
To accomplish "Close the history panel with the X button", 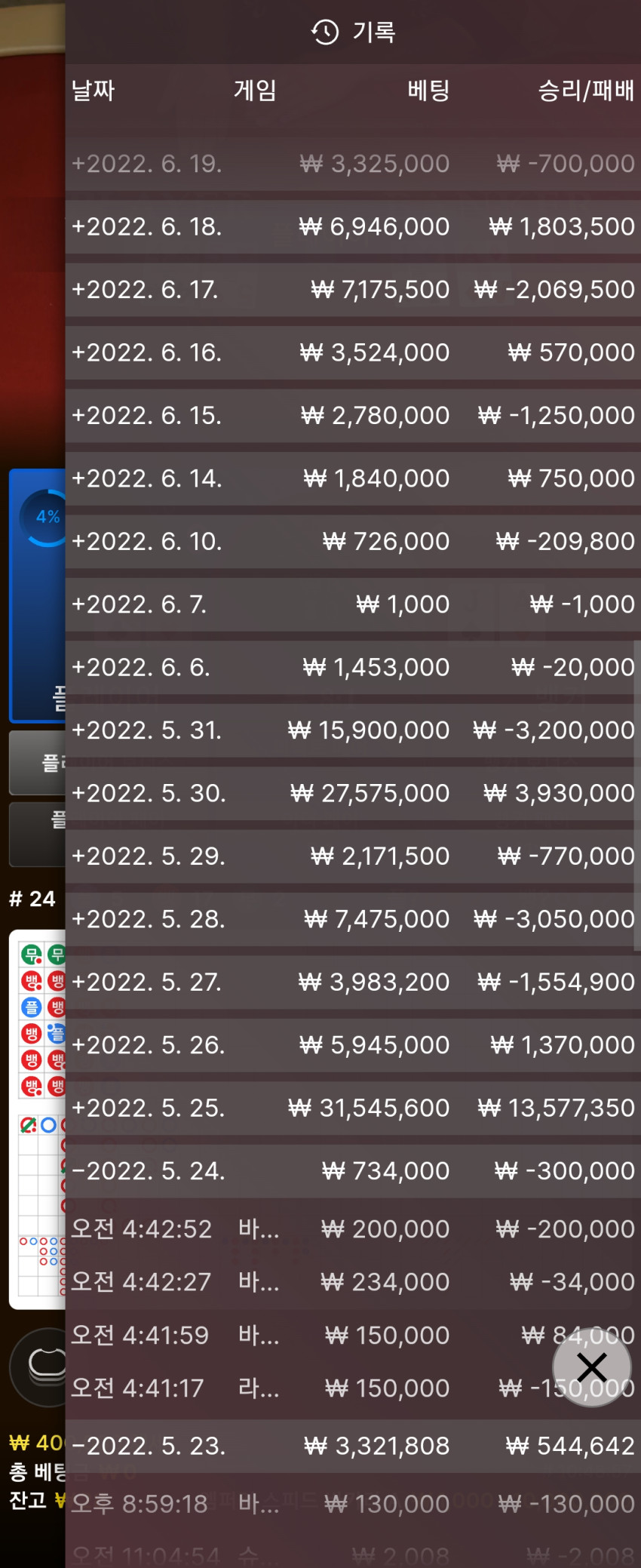I will [592, 1367].
